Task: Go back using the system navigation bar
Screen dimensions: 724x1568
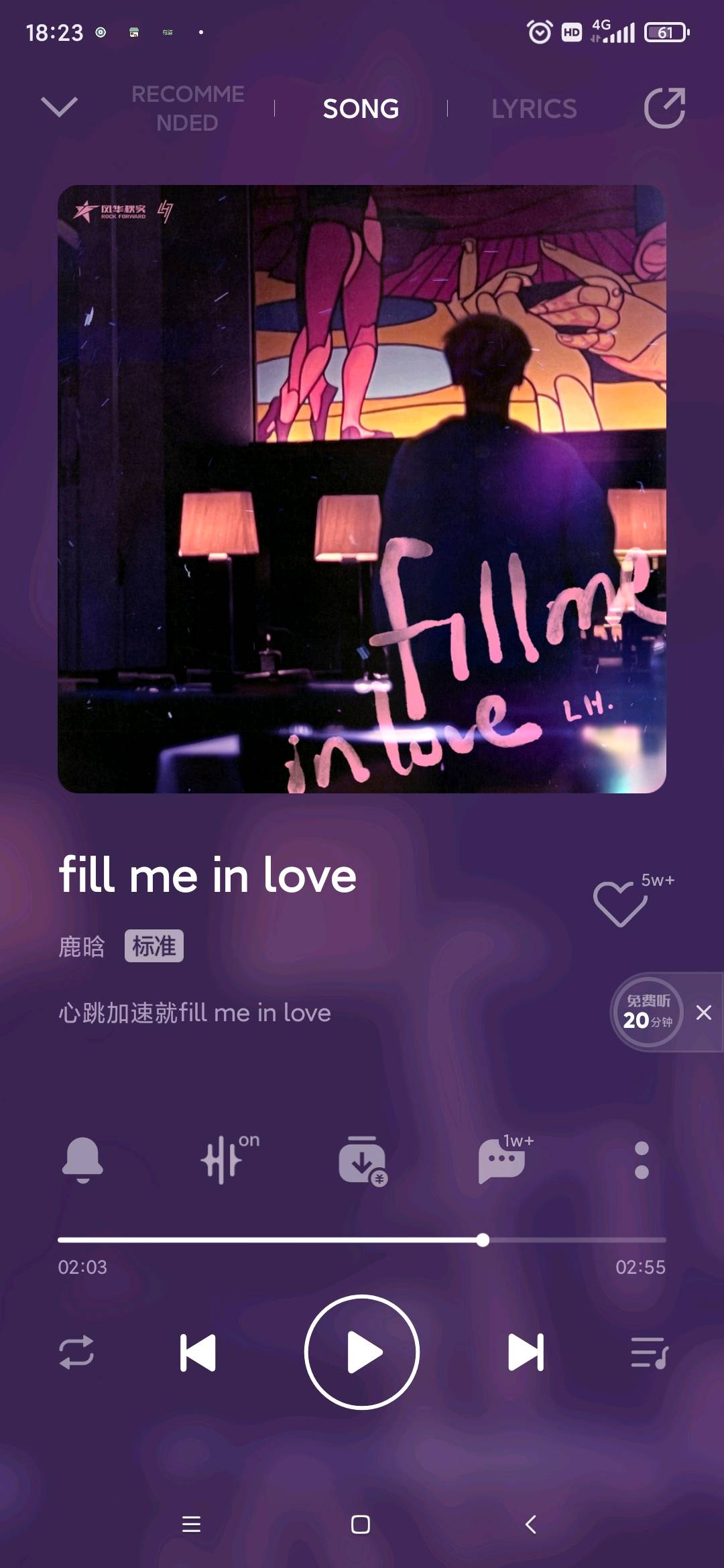Action: point(530,1524)
